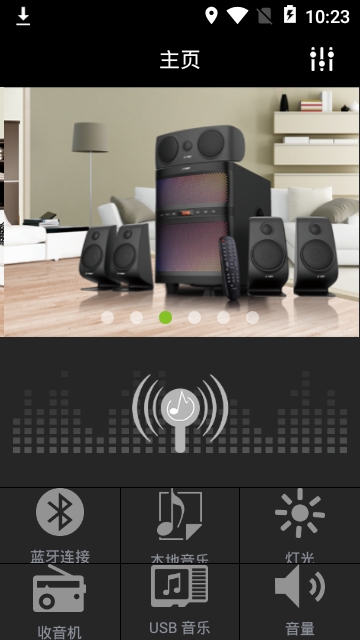Open the 收音机 radio
Image resolution: width=360 pixels, height=640 pixels.
click(x=60, y=602)
